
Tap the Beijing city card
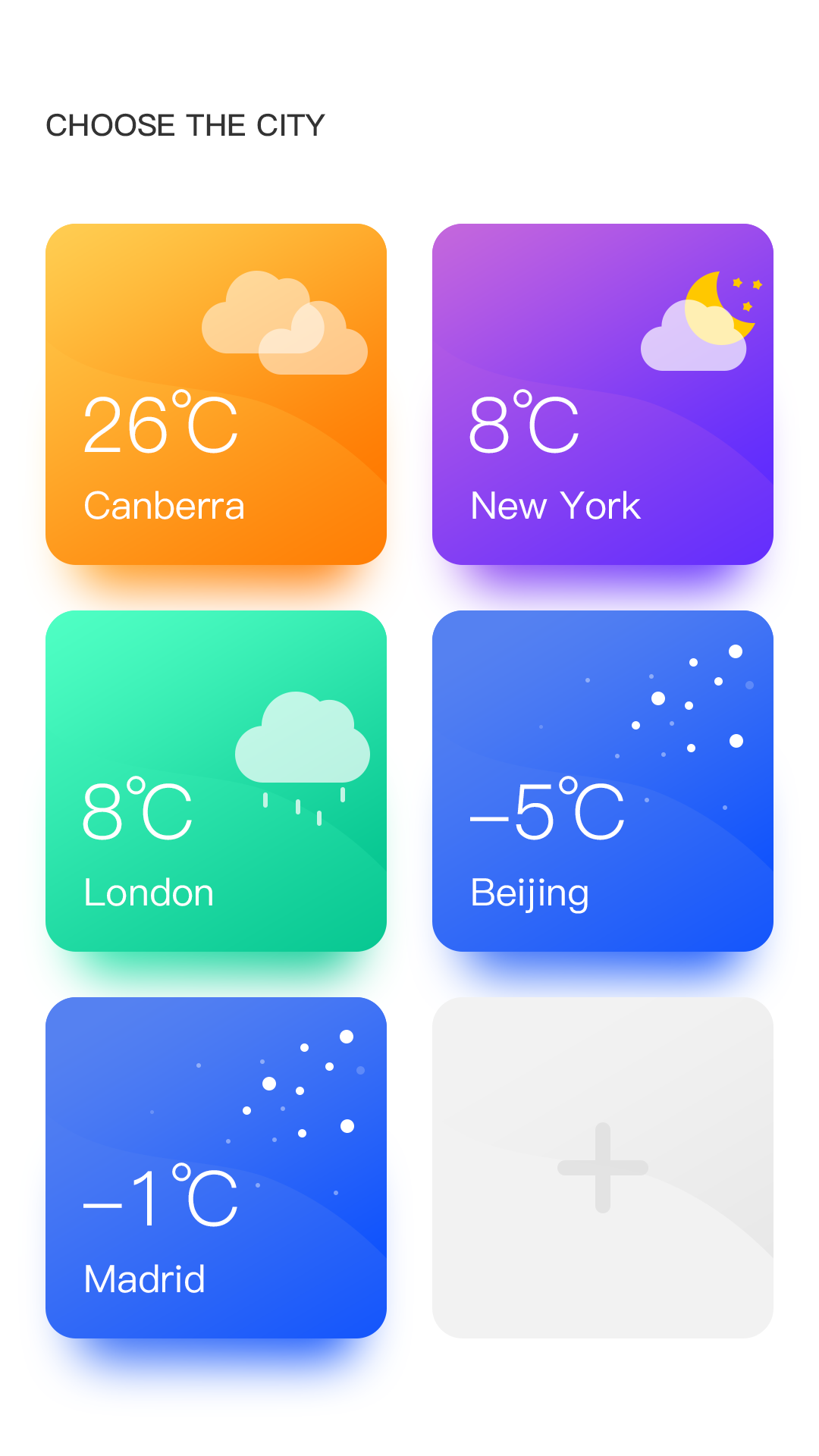tap(603, 781)
